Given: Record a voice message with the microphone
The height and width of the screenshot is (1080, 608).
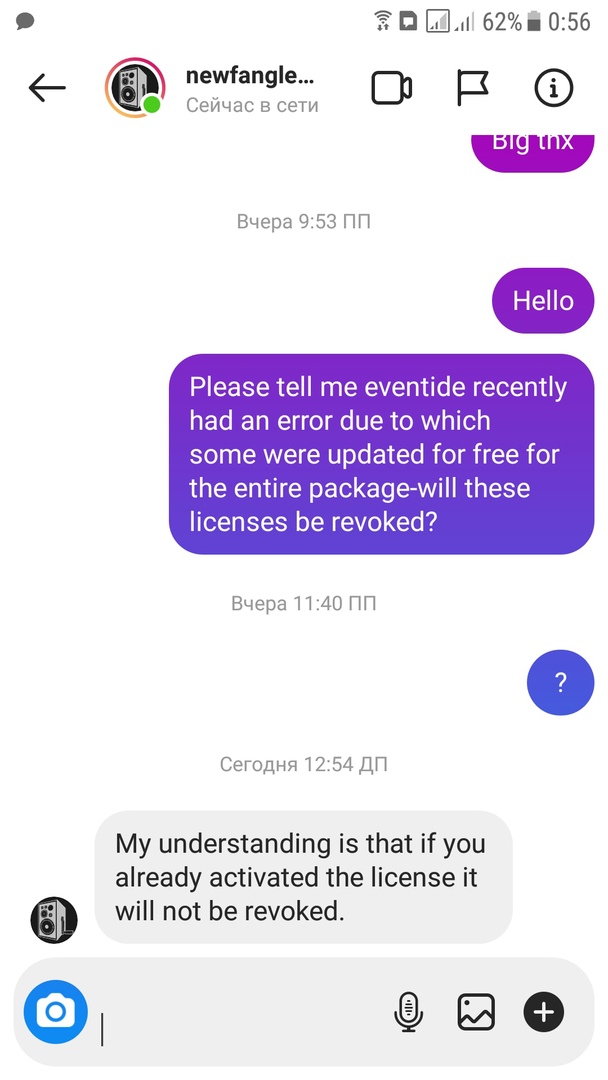Looking at the screenshot, I should (407, 1013).
